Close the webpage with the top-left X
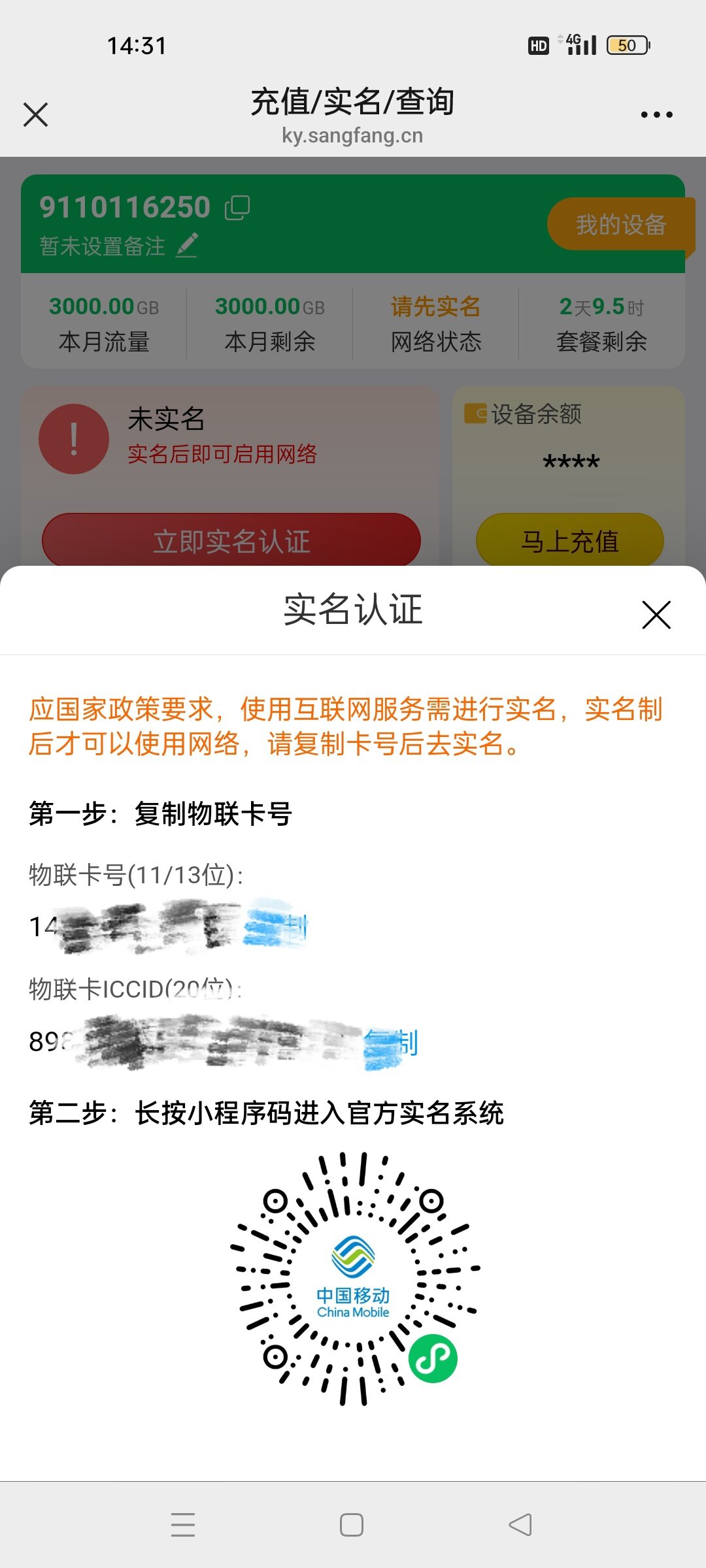706x1568 pixels. pyautogui.click(x=36, y=114)
